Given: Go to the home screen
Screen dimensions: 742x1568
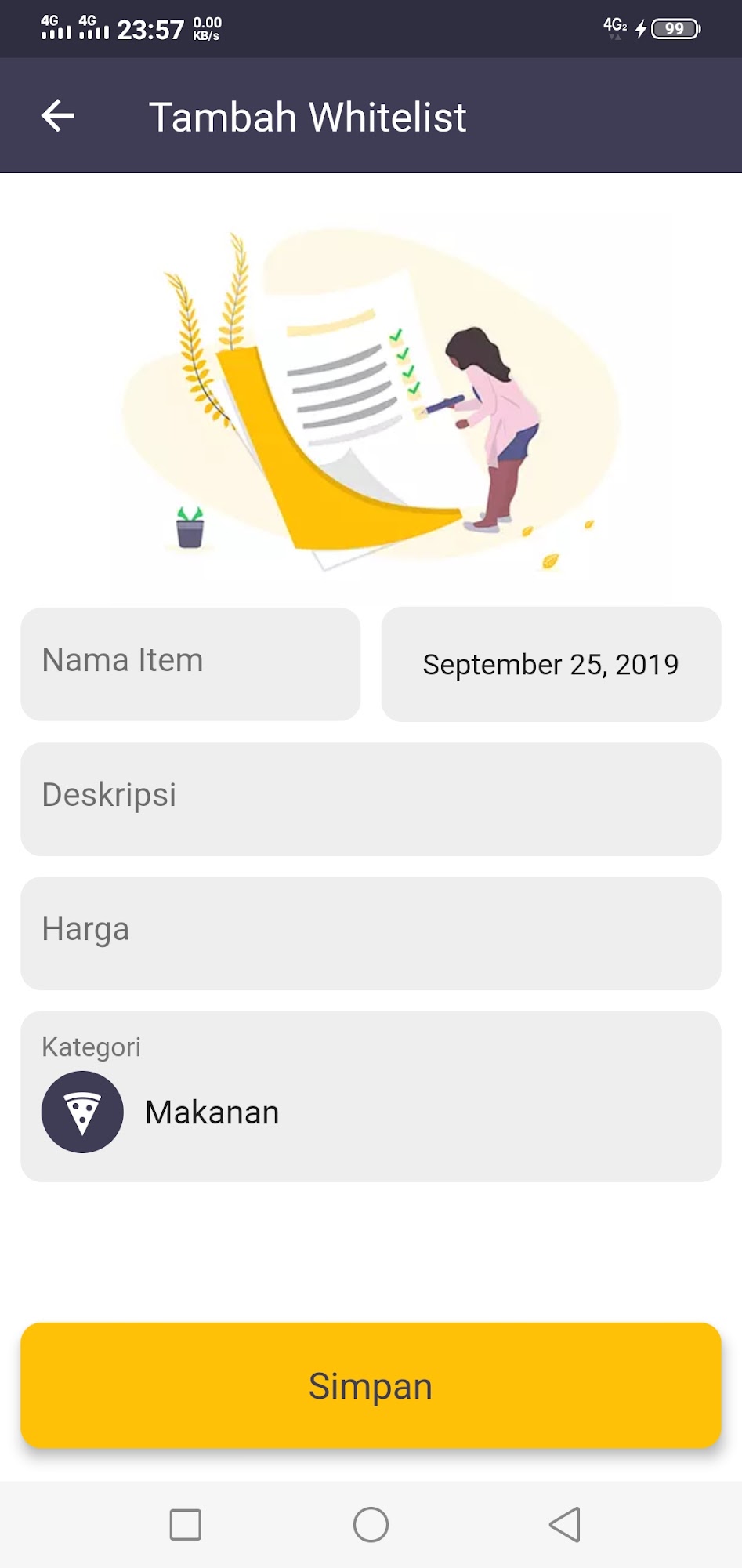Looking at the screenshot, I should 371,1524.
